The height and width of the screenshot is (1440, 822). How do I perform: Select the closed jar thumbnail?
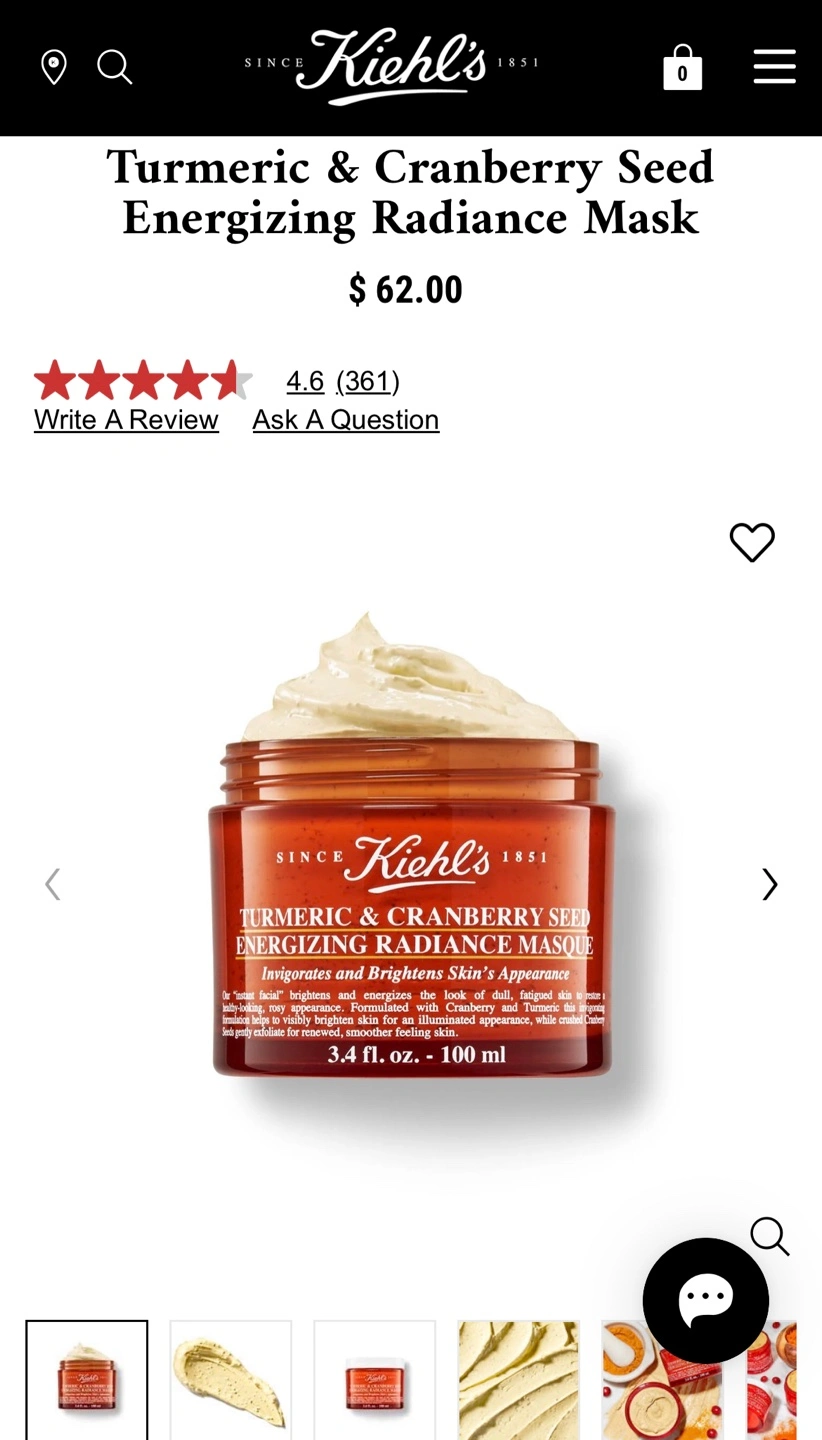pos(375,1381)
